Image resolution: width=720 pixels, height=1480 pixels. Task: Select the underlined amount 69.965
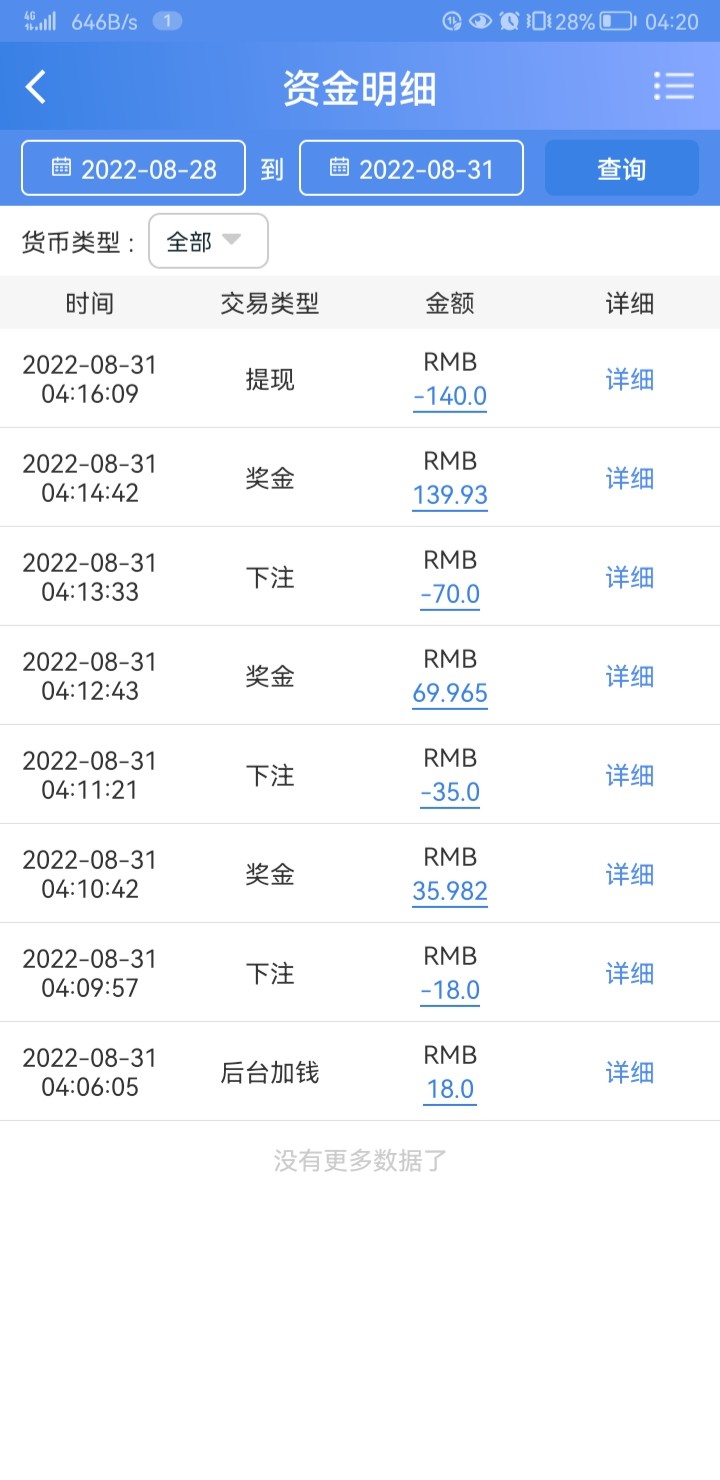450,693
